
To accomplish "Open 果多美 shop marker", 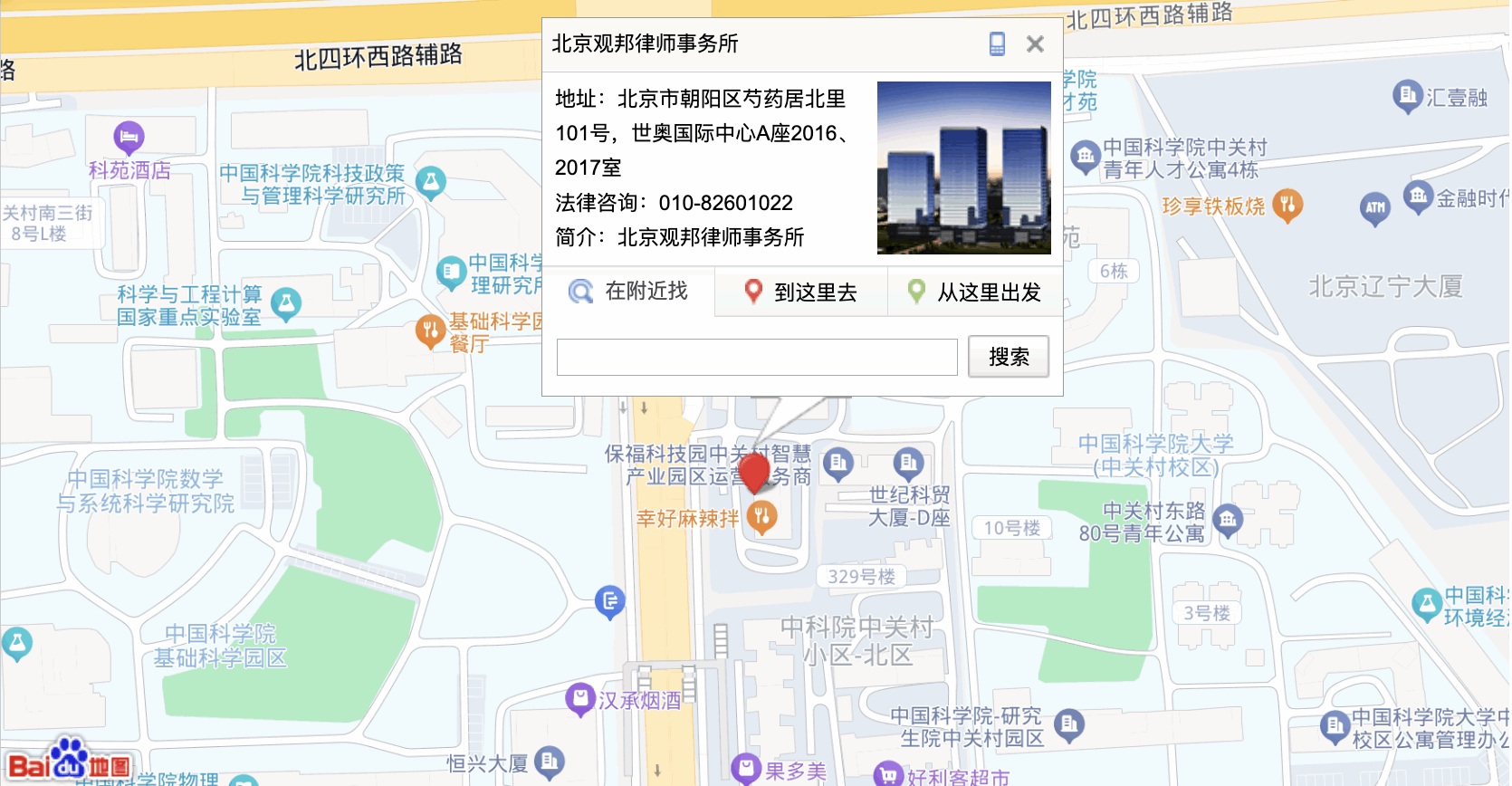I will [745, 769].
